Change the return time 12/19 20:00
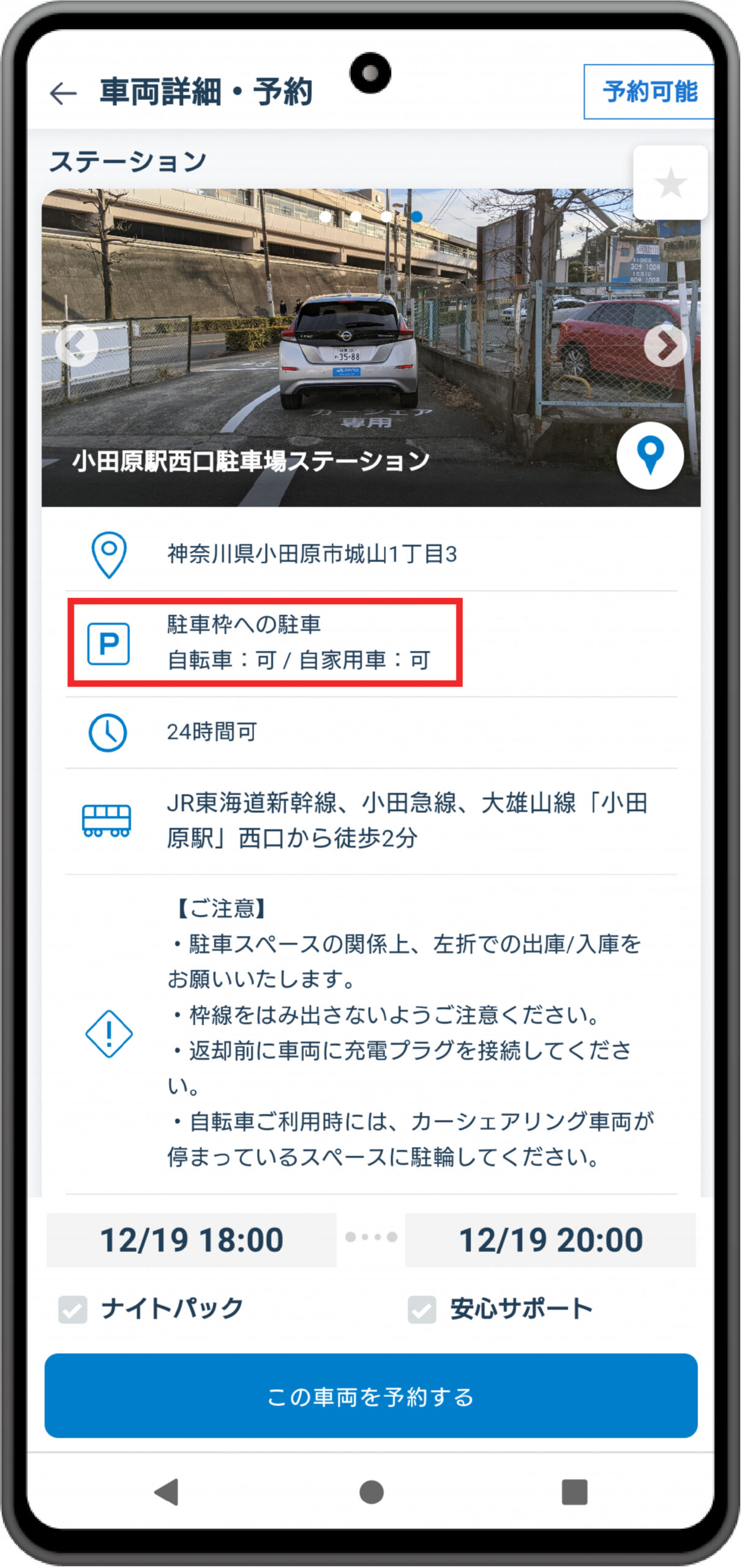The height and width of the screenshot is (1568, 742). pos(550,1240)
